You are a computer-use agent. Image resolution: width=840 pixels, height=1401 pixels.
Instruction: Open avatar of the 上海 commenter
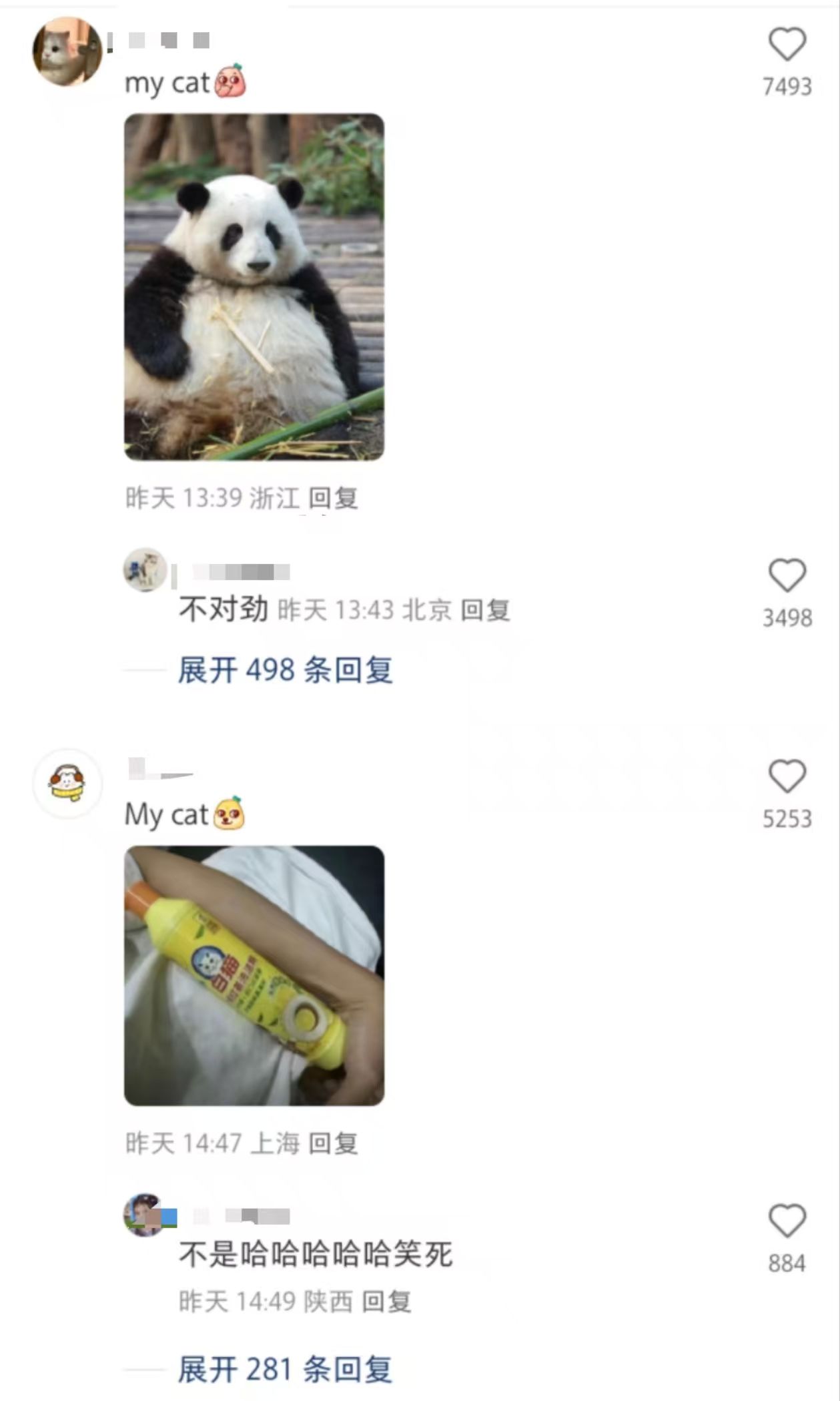[67, 784]
